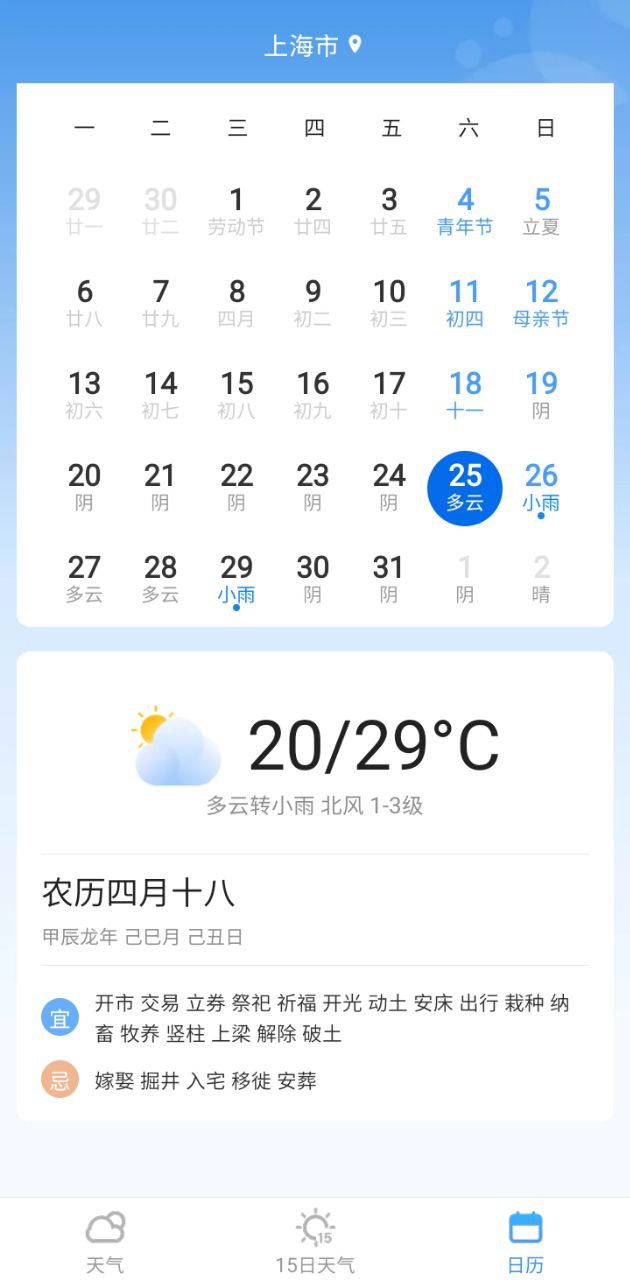
Task: Choose date 8 marked 四月
Action: click(237, 303)
